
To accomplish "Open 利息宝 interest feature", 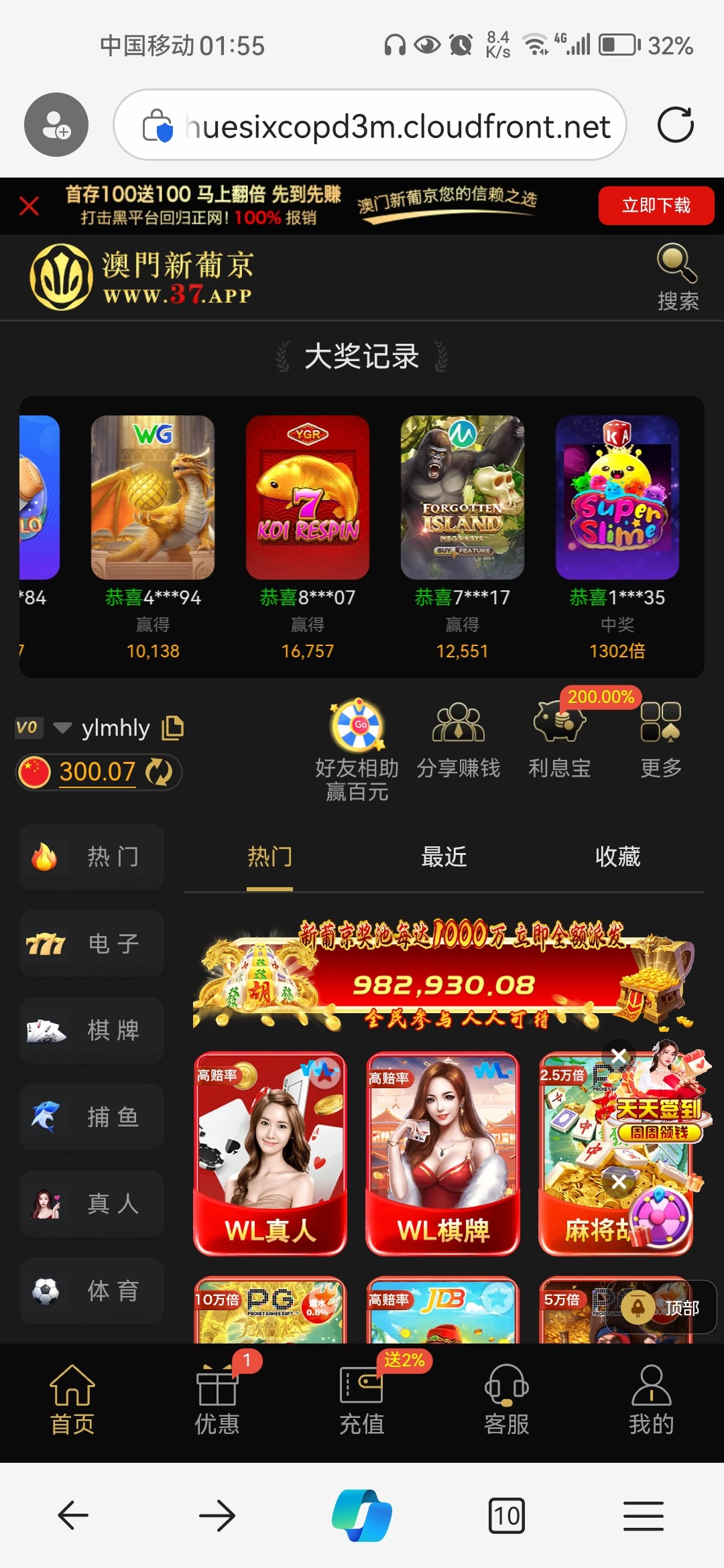I will [x=559, y=740].
